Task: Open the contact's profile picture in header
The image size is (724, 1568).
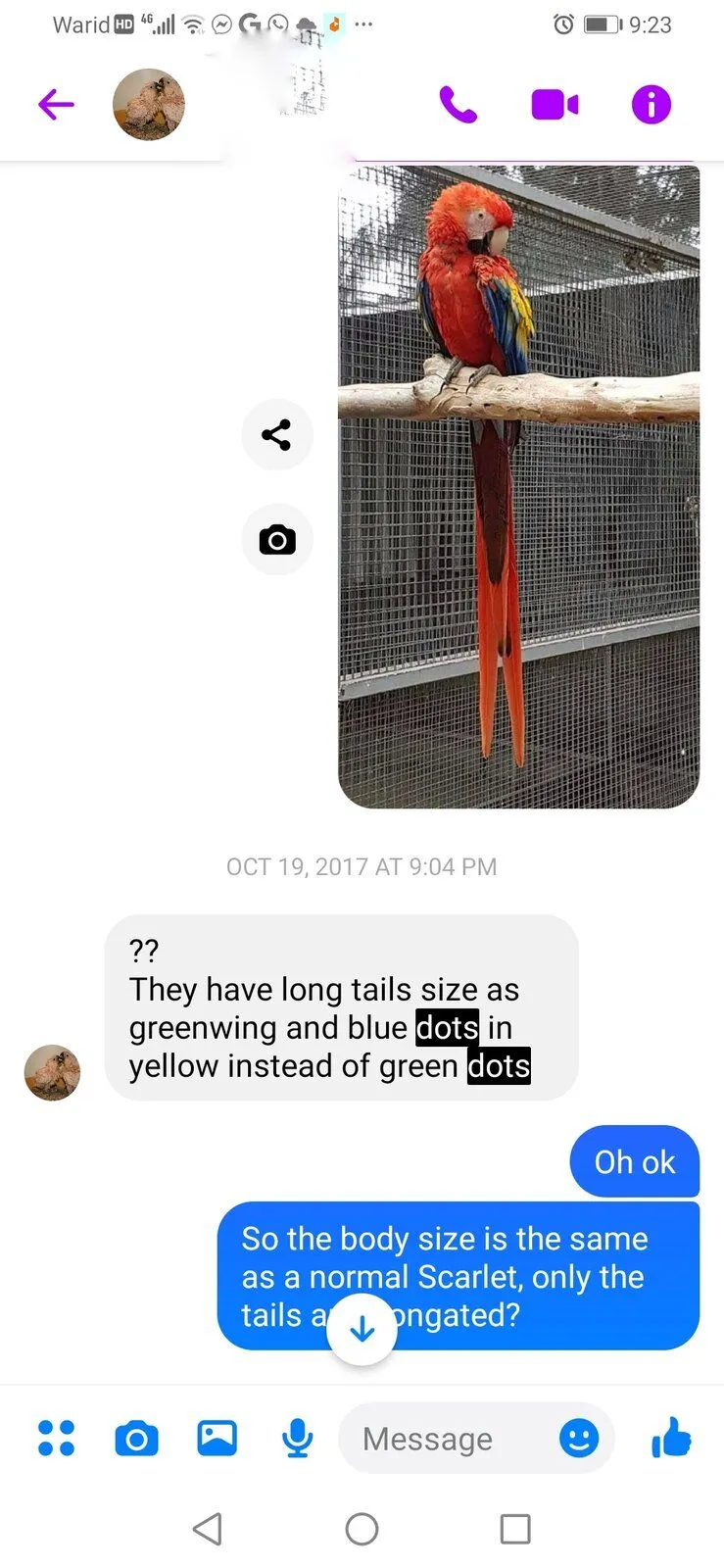Action: (x=149, y=104)
